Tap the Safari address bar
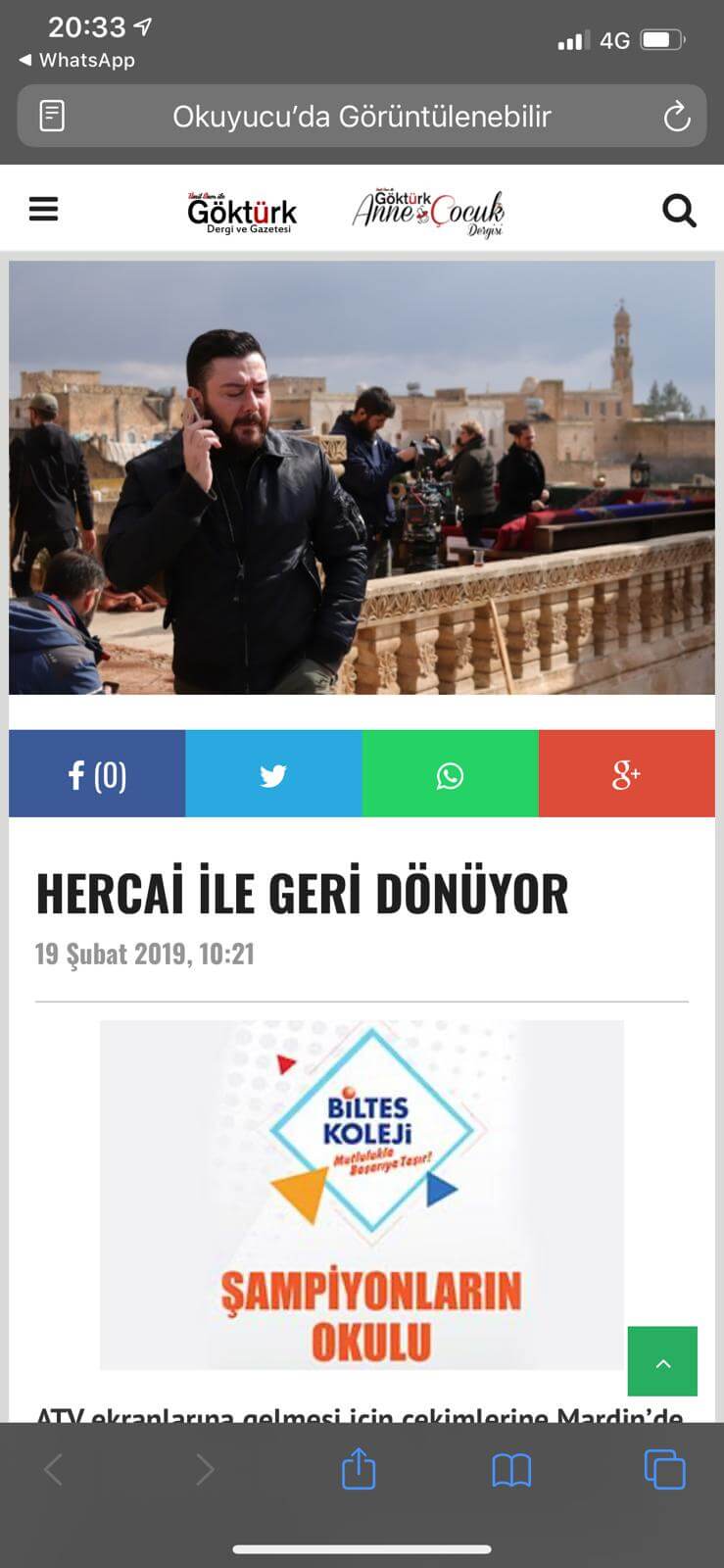The height and width of the screenshot is (1568, 724). coord(362,117)
